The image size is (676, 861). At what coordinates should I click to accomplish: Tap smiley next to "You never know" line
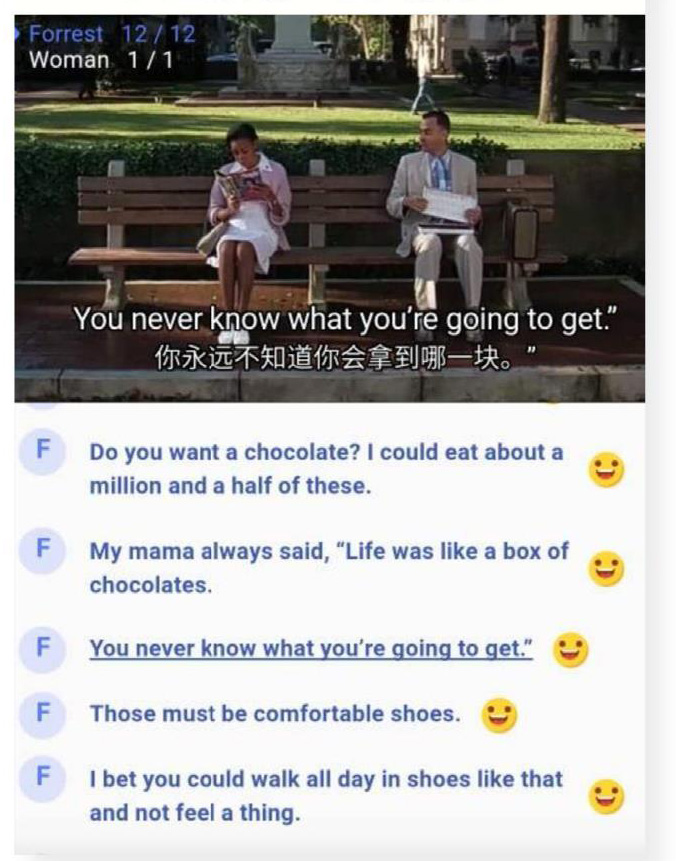571,650
